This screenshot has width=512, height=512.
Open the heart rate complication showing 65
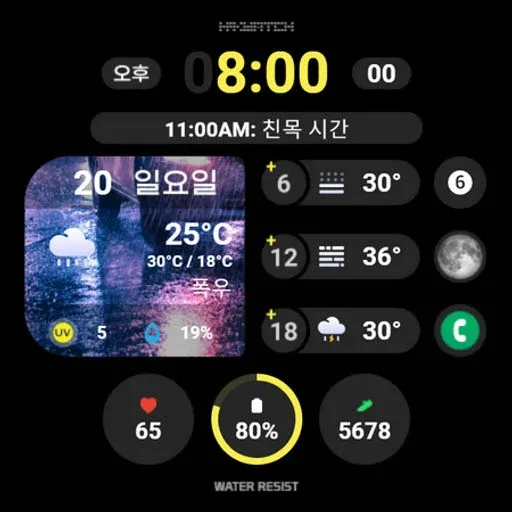point(148,419)
